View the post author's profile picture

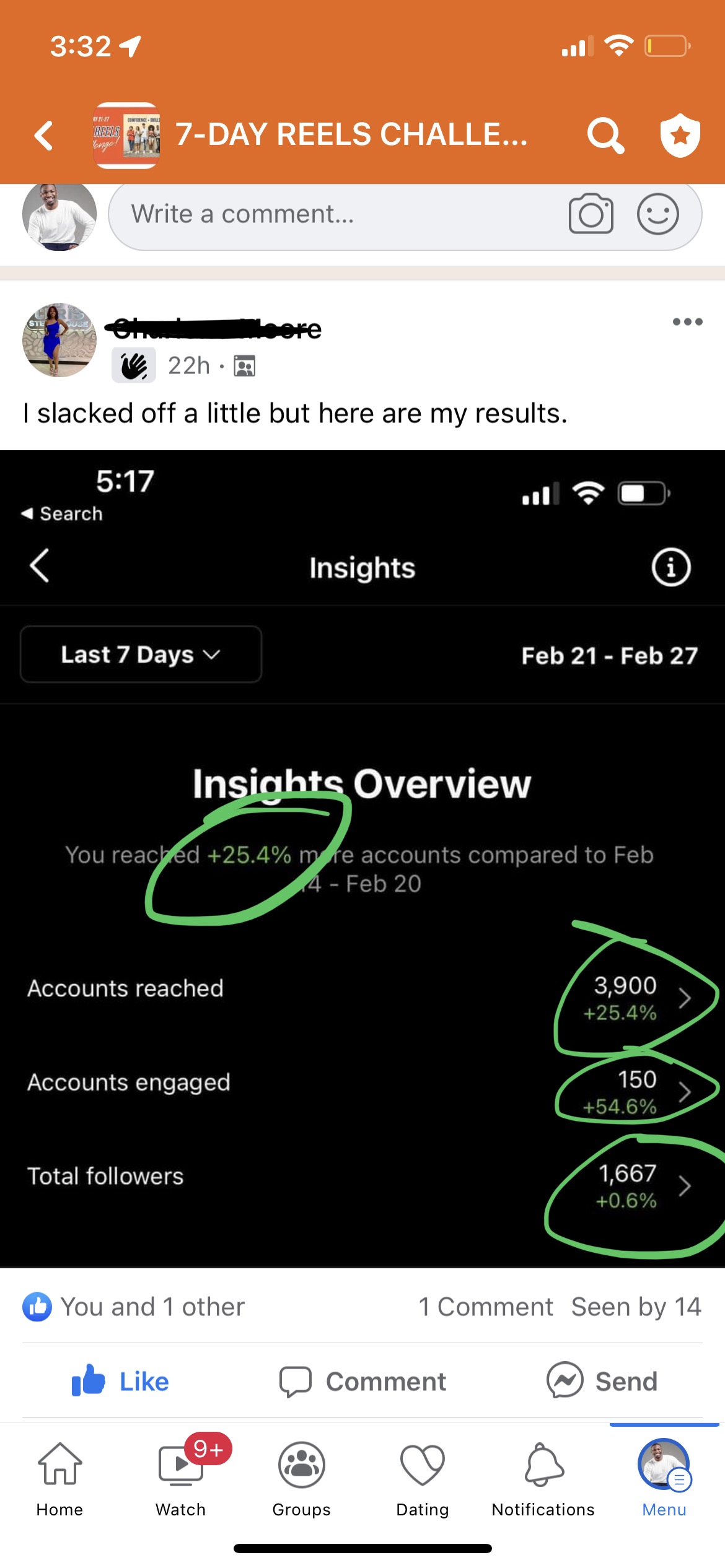(59, 340)
